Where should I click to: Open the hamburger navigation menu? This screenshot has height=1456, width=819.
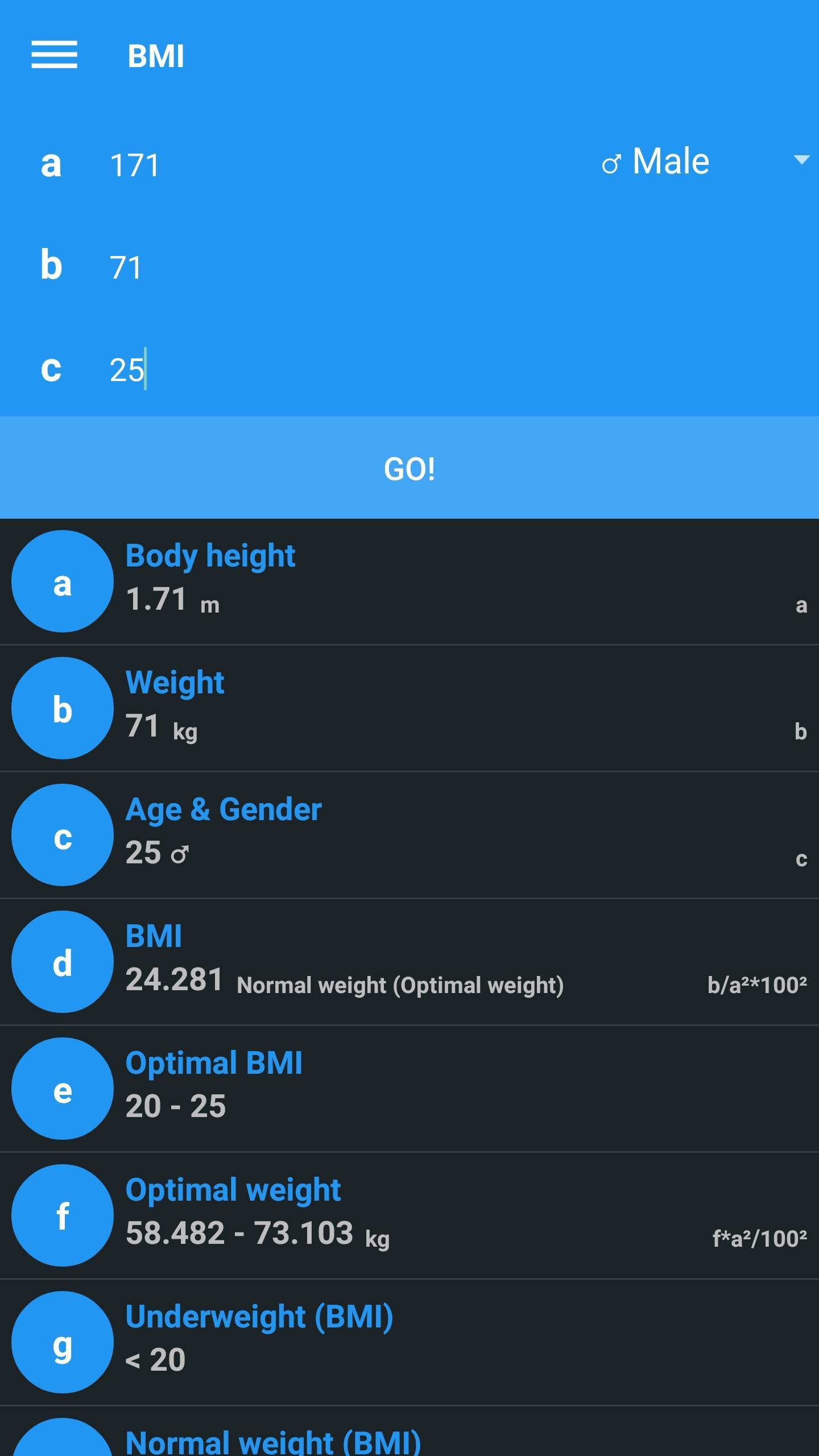click(54, 55)
